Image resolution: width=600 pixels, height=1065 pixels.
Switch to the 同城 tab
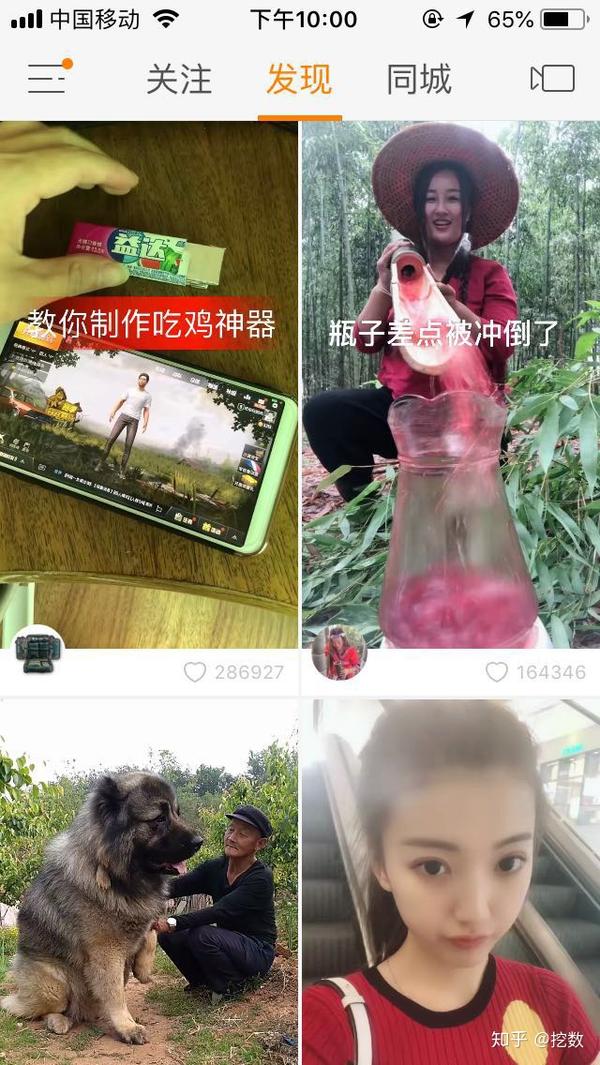(x=419, y=80)
